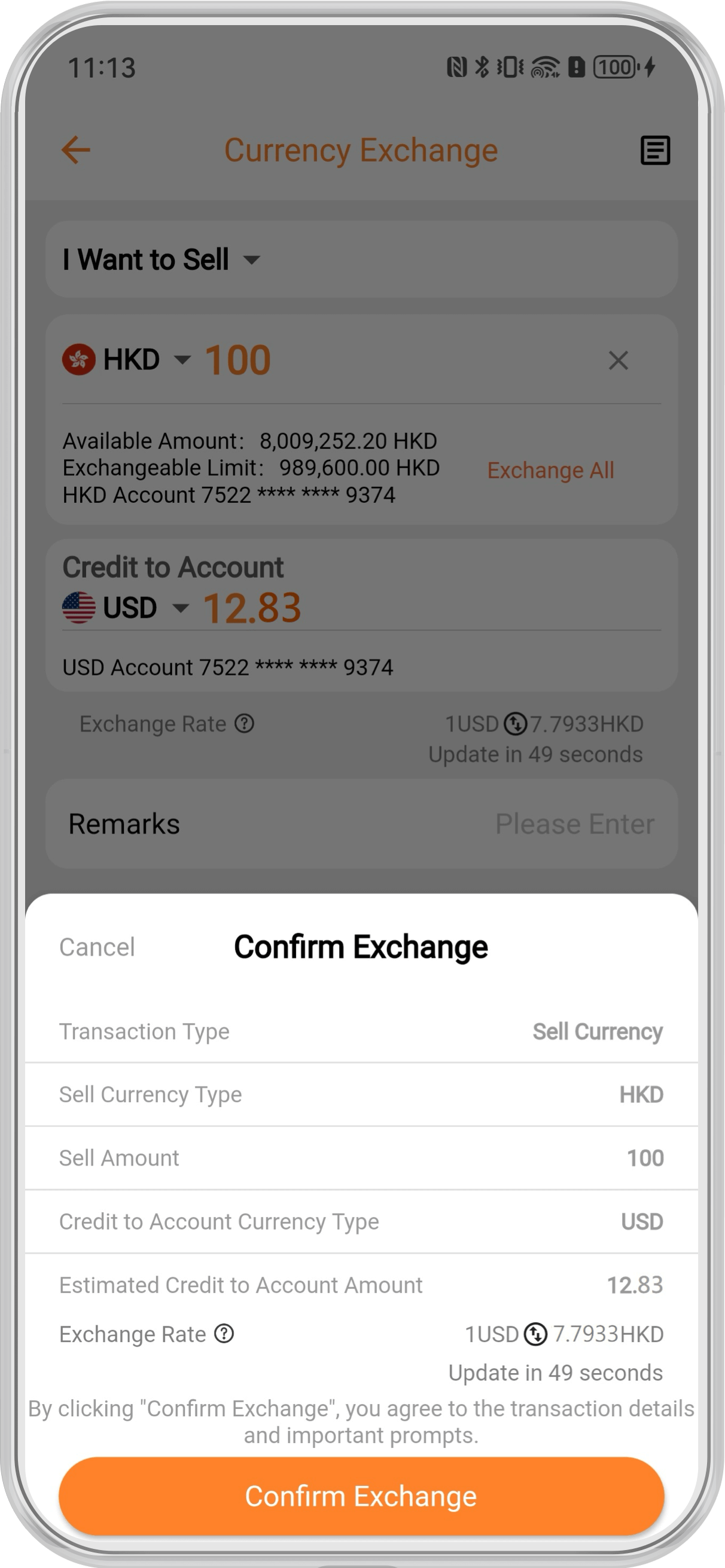Tap the back arrow to leave Currency Exchange
Screen dimensions: 725x1568
[75, 150]
